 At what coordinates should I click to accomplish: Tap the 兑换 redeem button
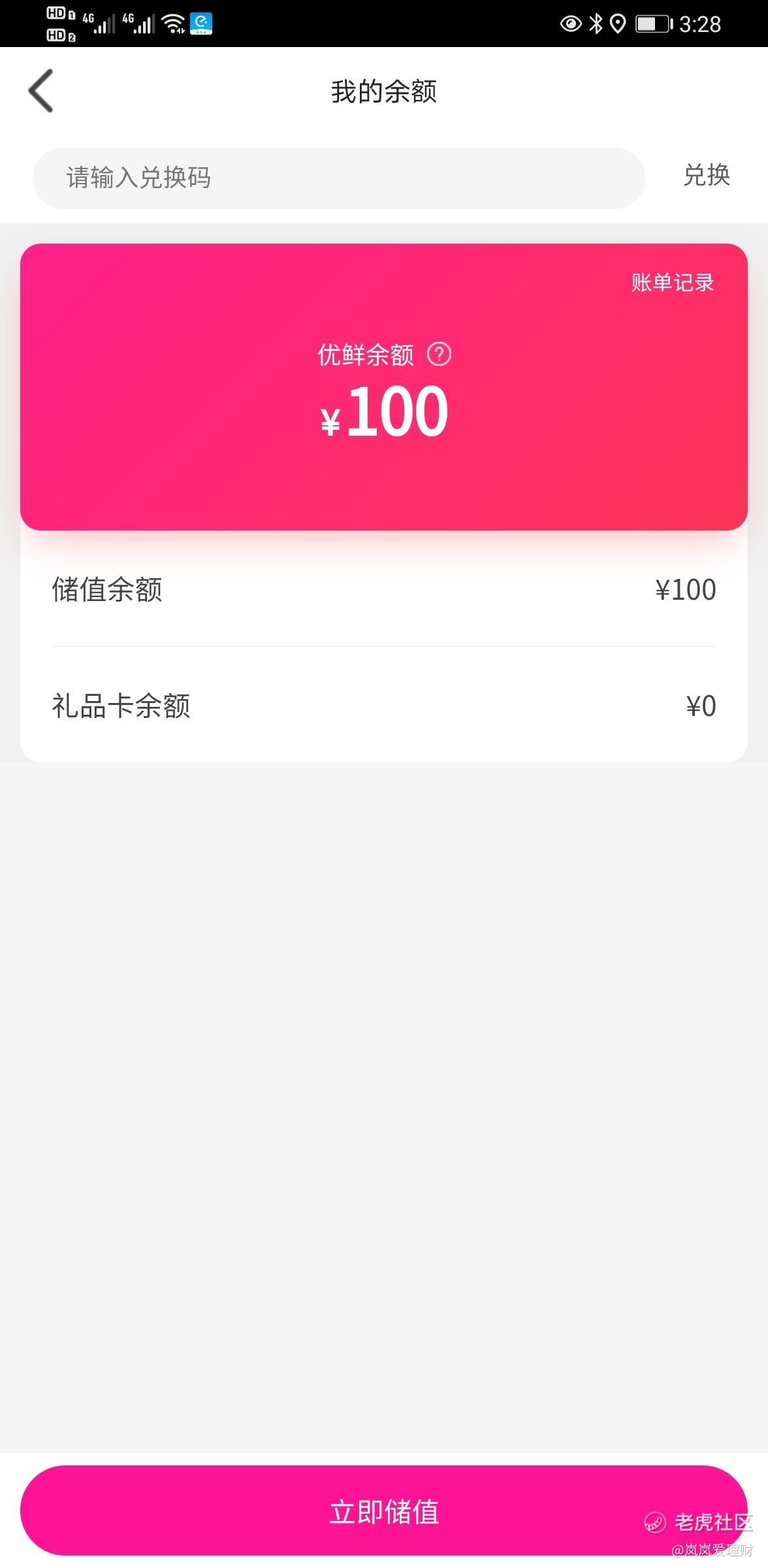point(707,175)
